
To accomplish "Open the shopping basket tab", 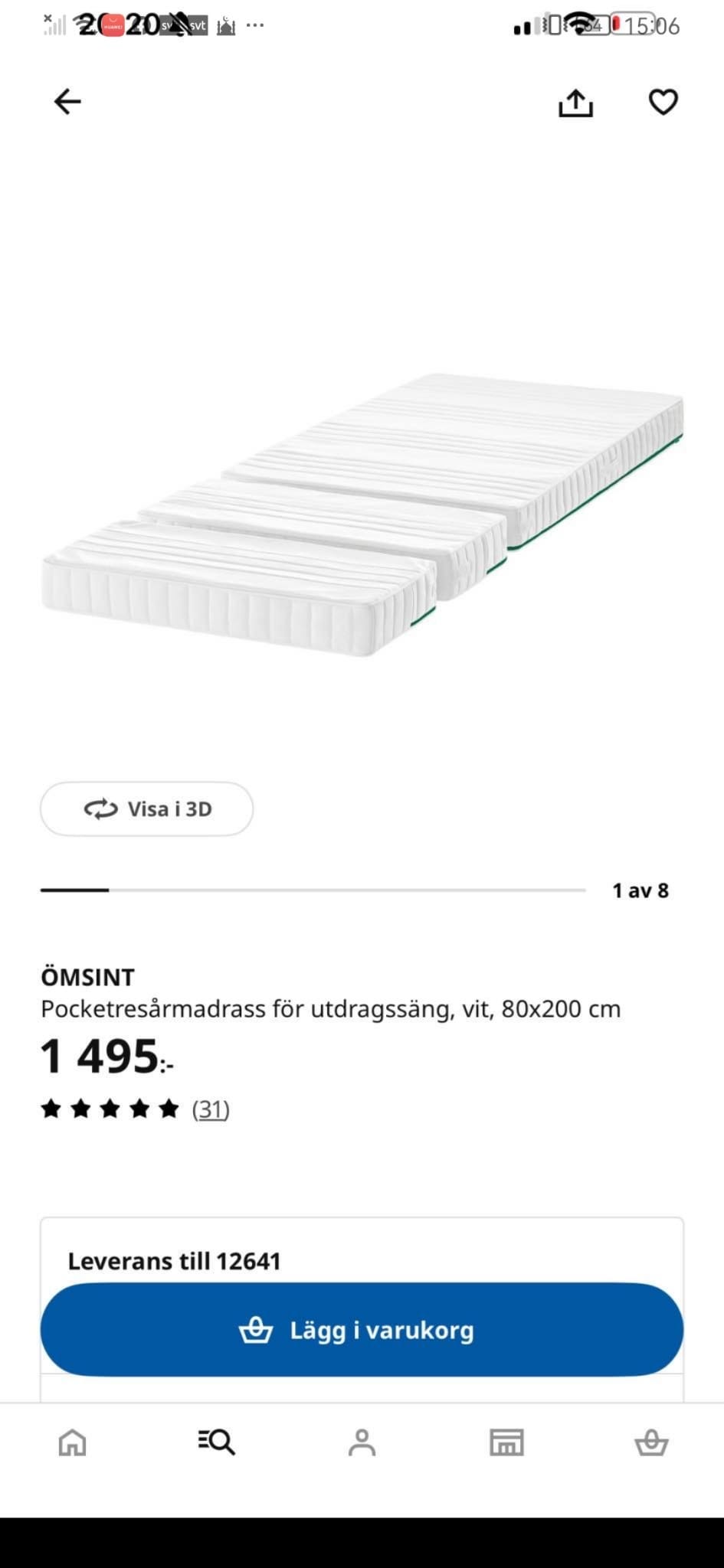I will [651, 1442].
